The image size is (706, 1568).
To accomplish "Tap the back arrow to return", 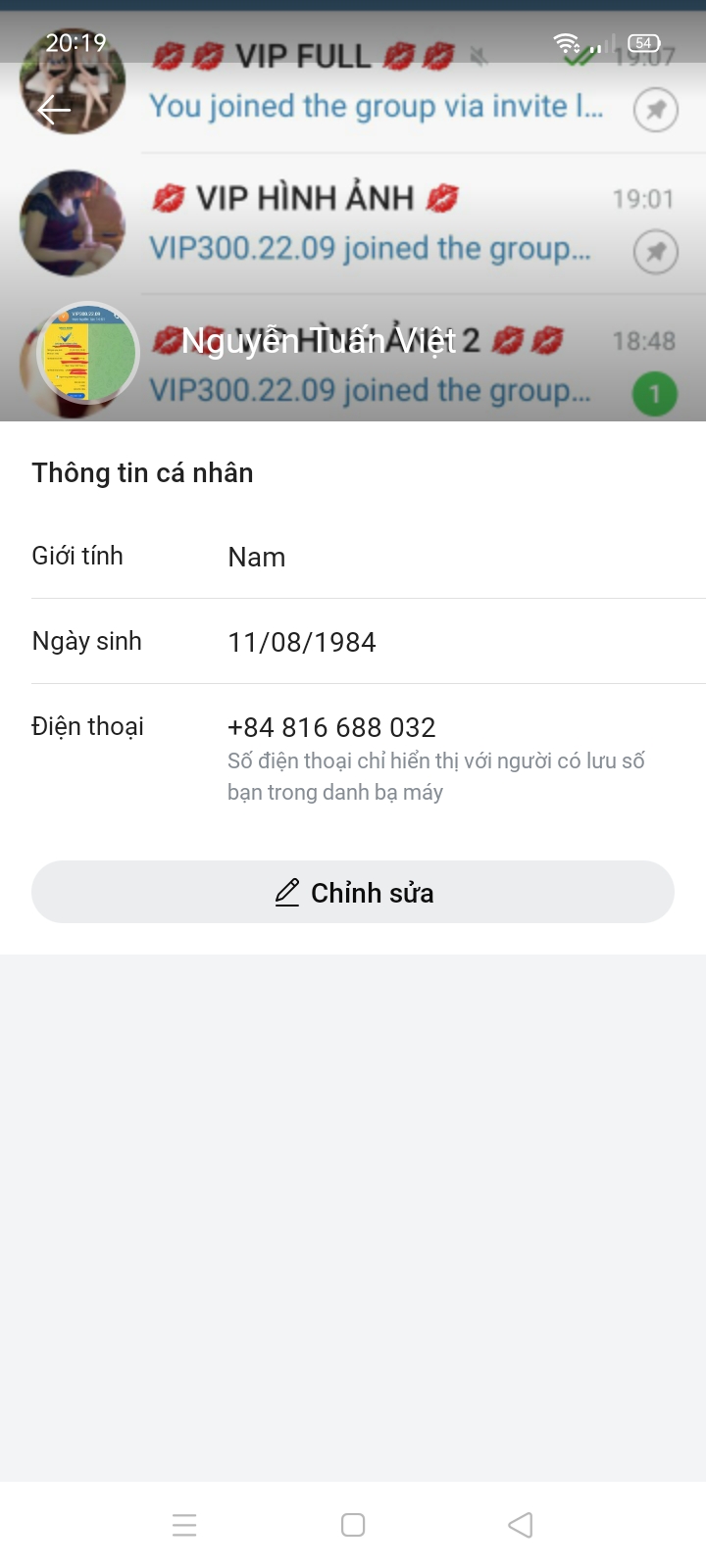I will point(57,110).
